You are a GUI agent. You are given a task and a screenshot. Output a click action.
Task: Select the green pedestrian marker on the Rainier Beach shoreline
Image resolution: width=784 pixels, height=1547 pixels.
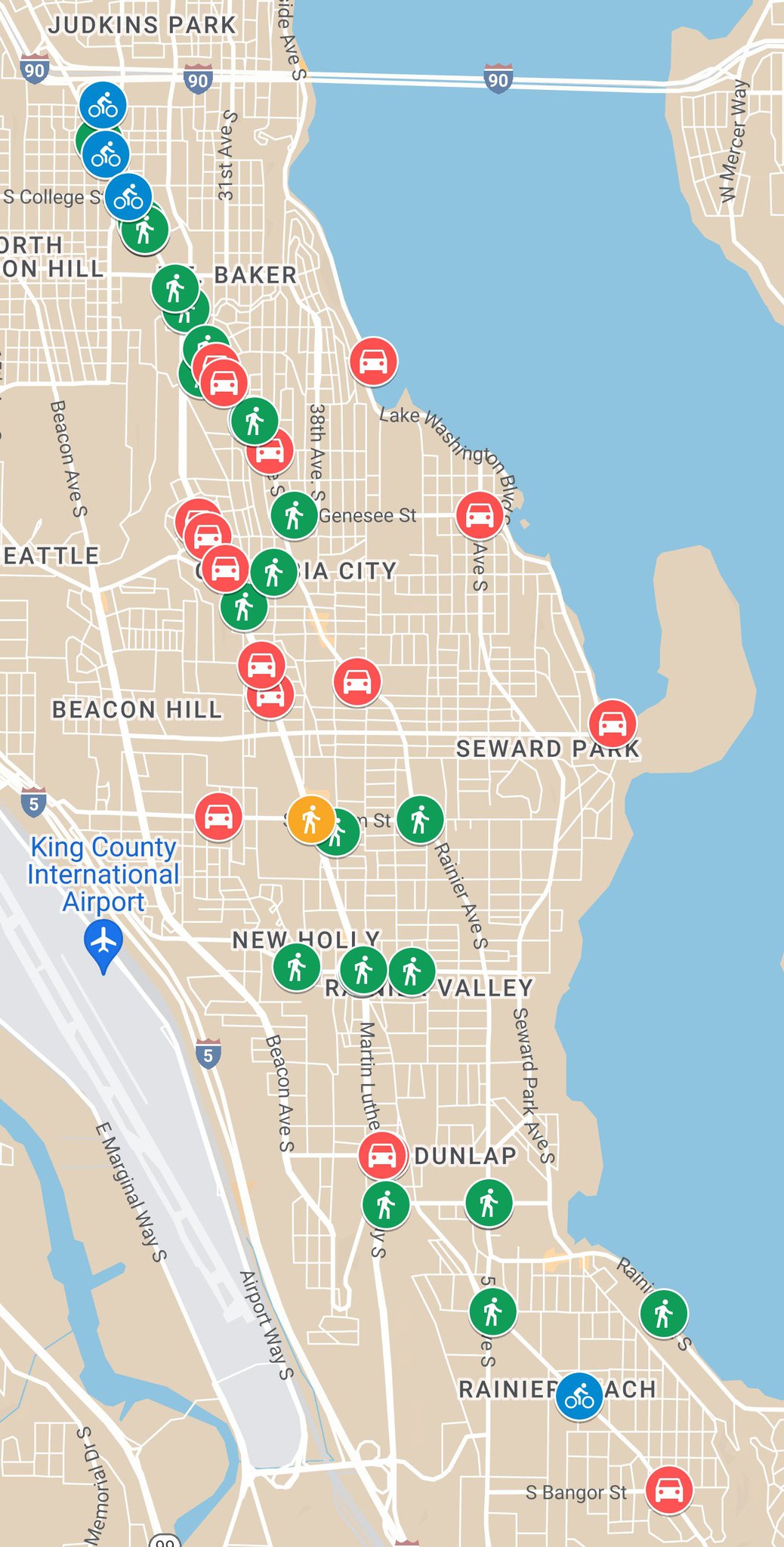663,1313
